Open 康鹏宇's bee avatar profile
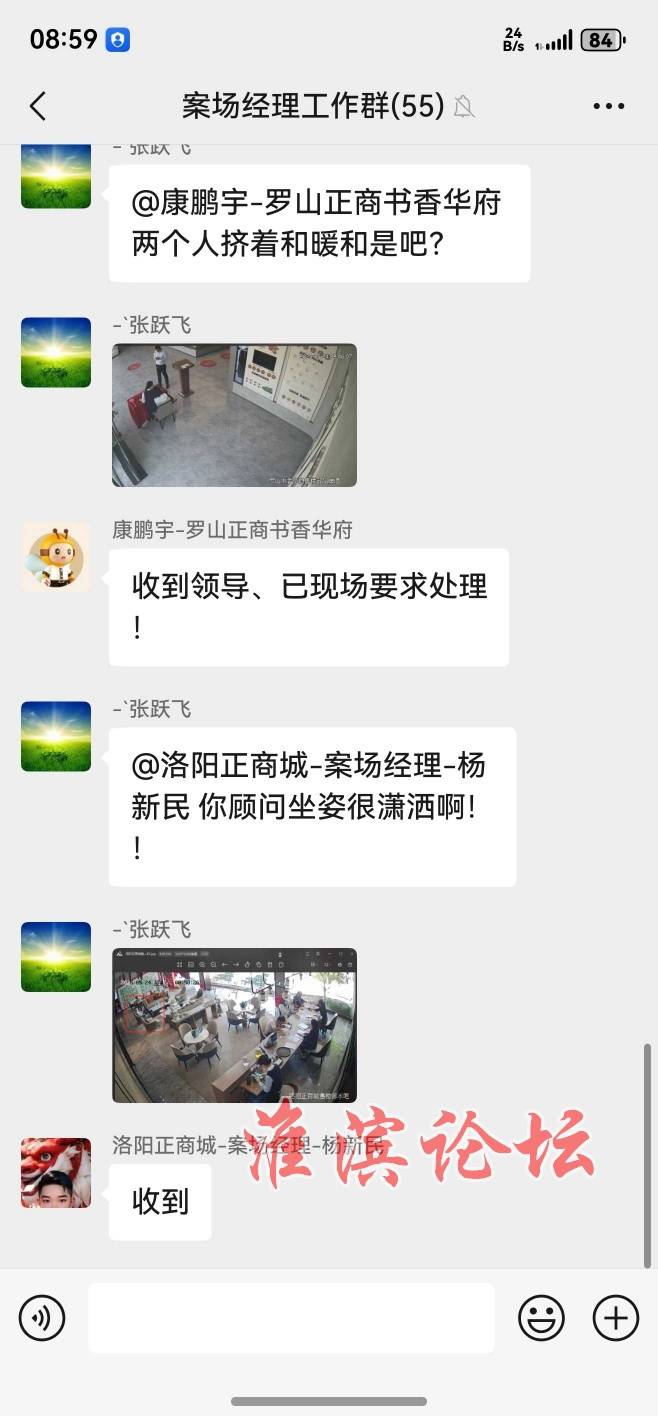Viewport: 658px width, 1416px height. (56, 556)
